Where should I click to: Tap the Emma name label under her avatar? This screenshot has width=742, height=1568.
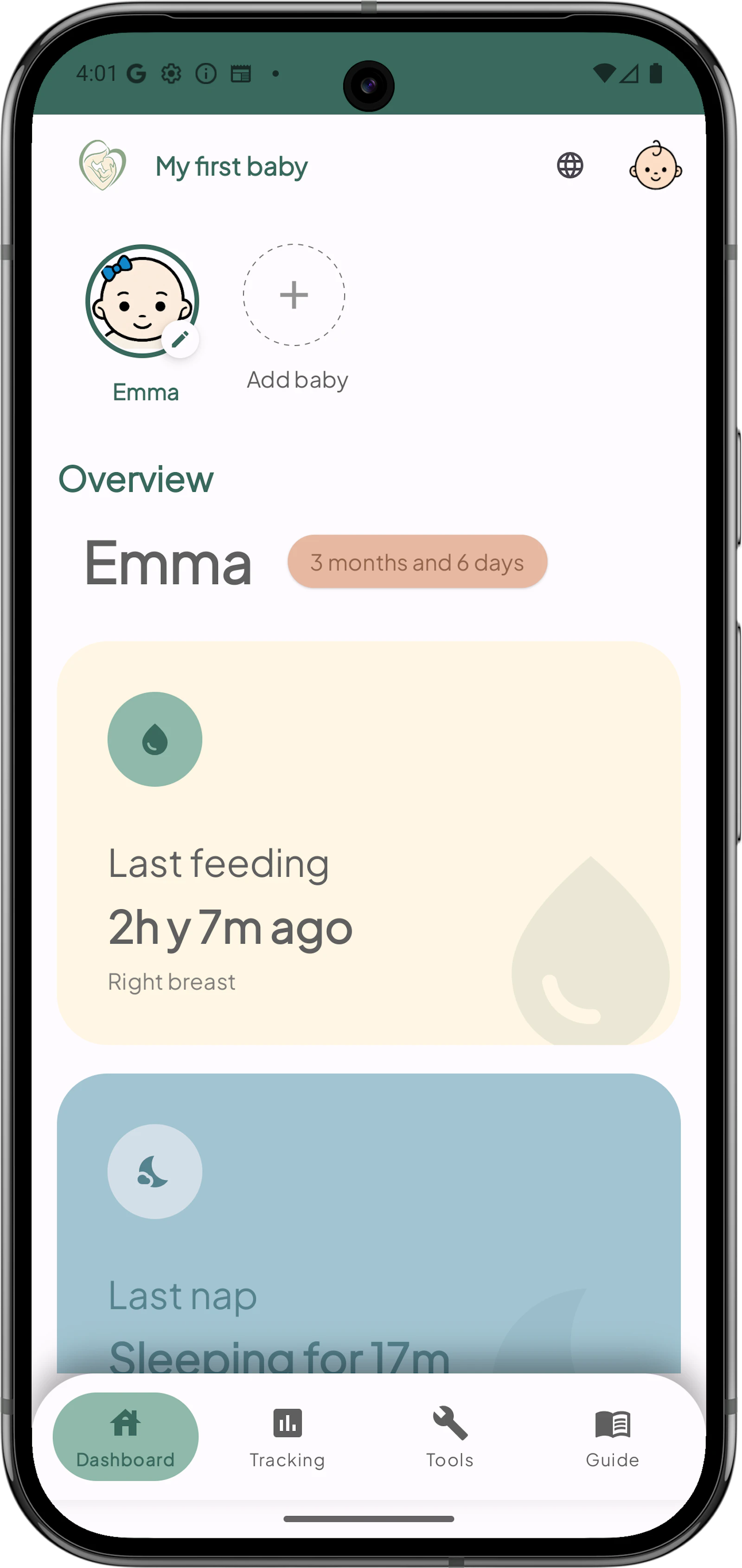(x=146, y=392)
